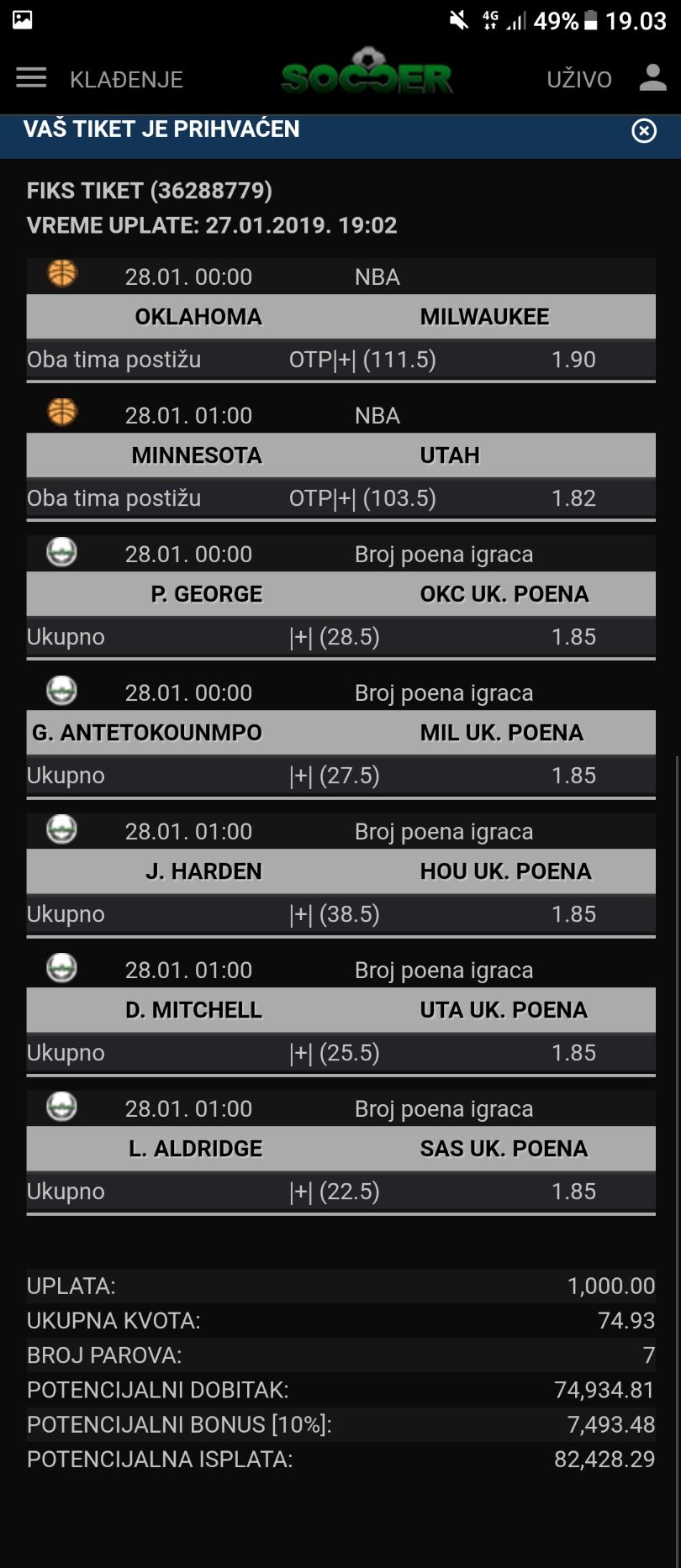Go to the KLAĐENJE betting section
681x1568 pixels.
pyautogui.click(x=126, y=80)
